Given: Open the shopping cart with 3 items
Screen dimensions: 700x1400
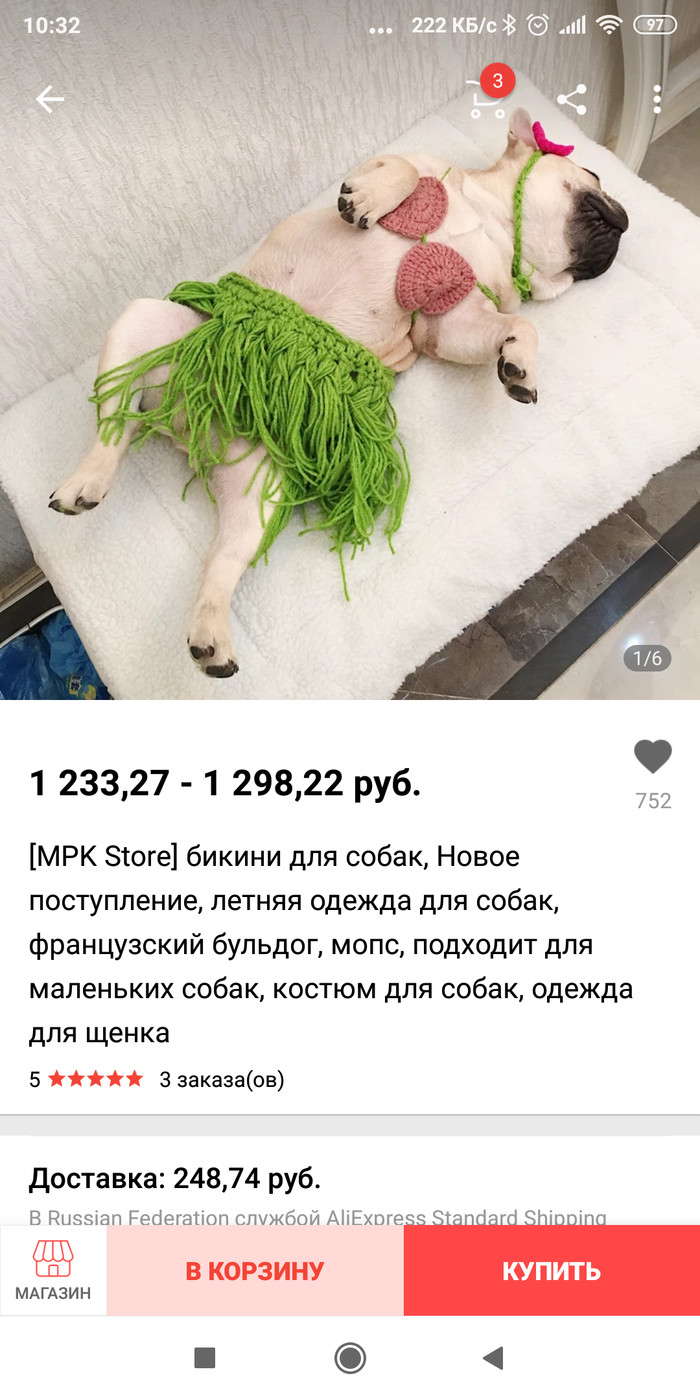Looking at the screenshot, I should 488,99.
